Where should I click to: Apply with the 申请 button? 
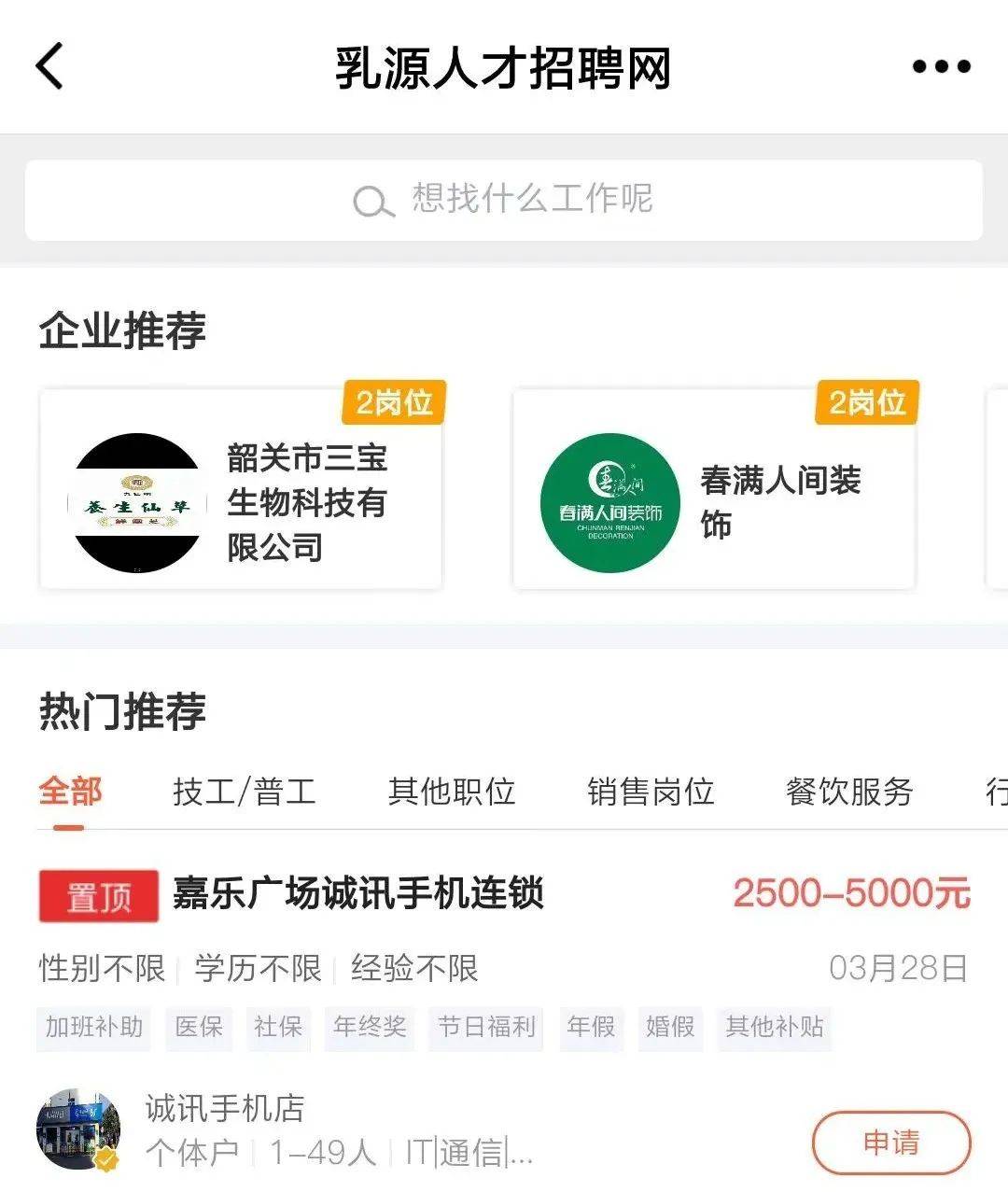891,1142
